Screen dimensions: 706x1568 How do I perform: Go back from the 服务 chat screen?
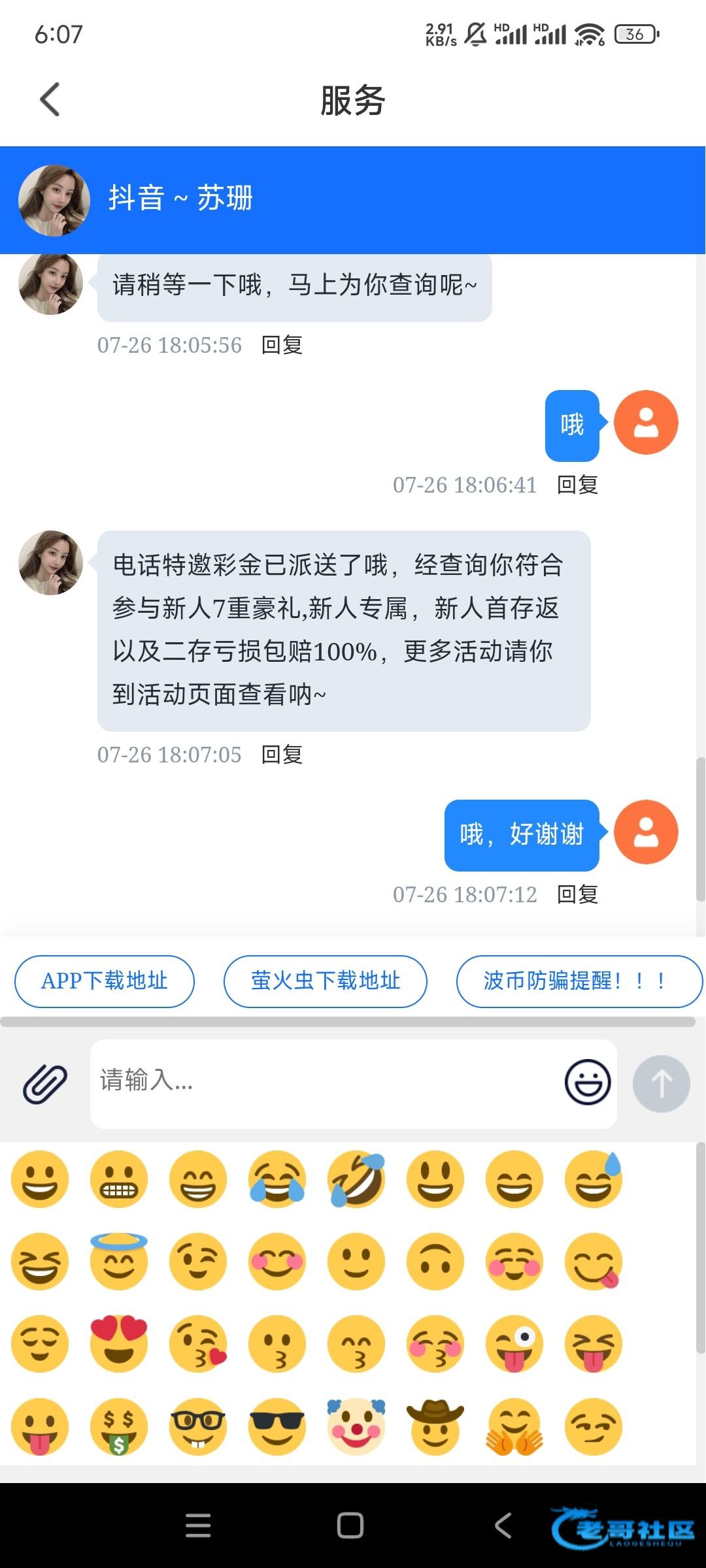[50, 100]
